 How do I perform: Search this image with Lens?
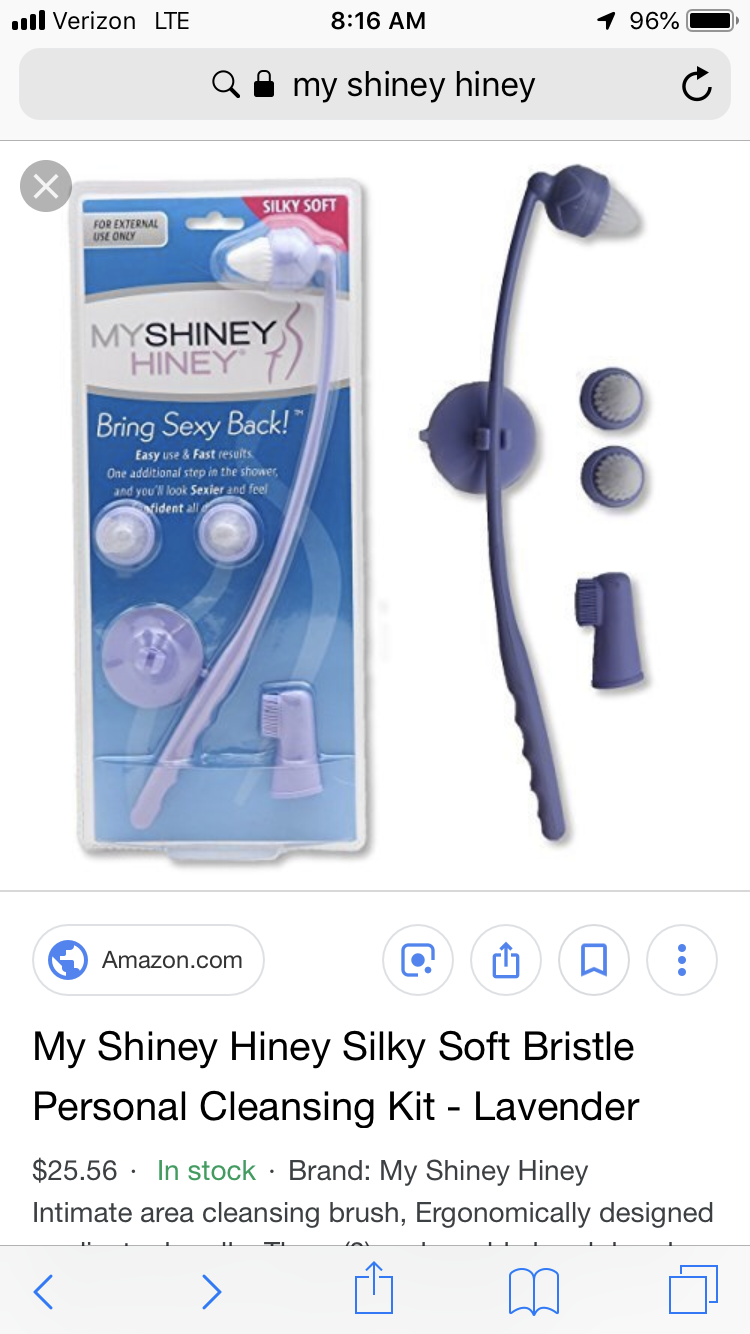418,960
